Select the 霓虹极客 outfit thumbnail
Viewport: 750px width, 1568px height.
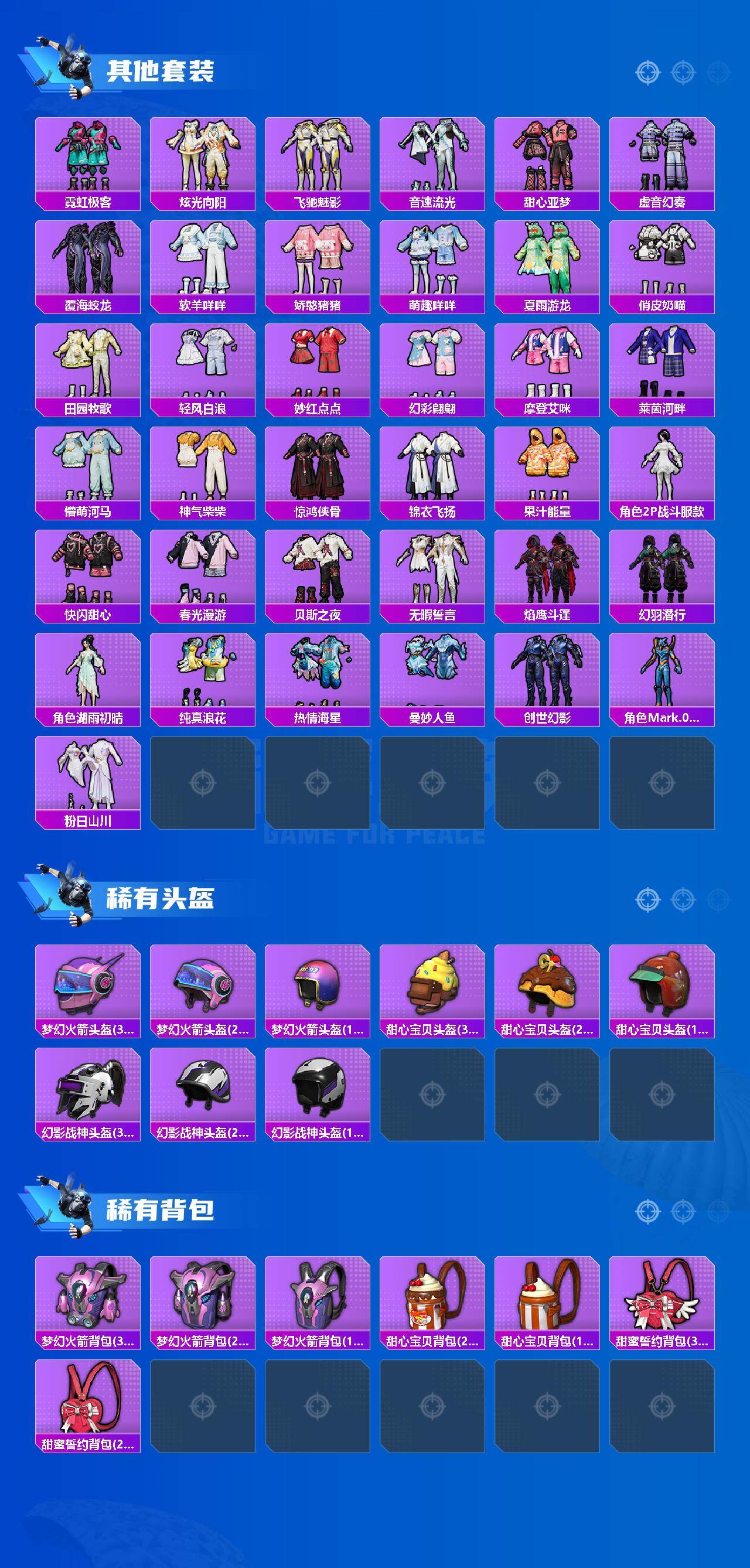(88, 161)
